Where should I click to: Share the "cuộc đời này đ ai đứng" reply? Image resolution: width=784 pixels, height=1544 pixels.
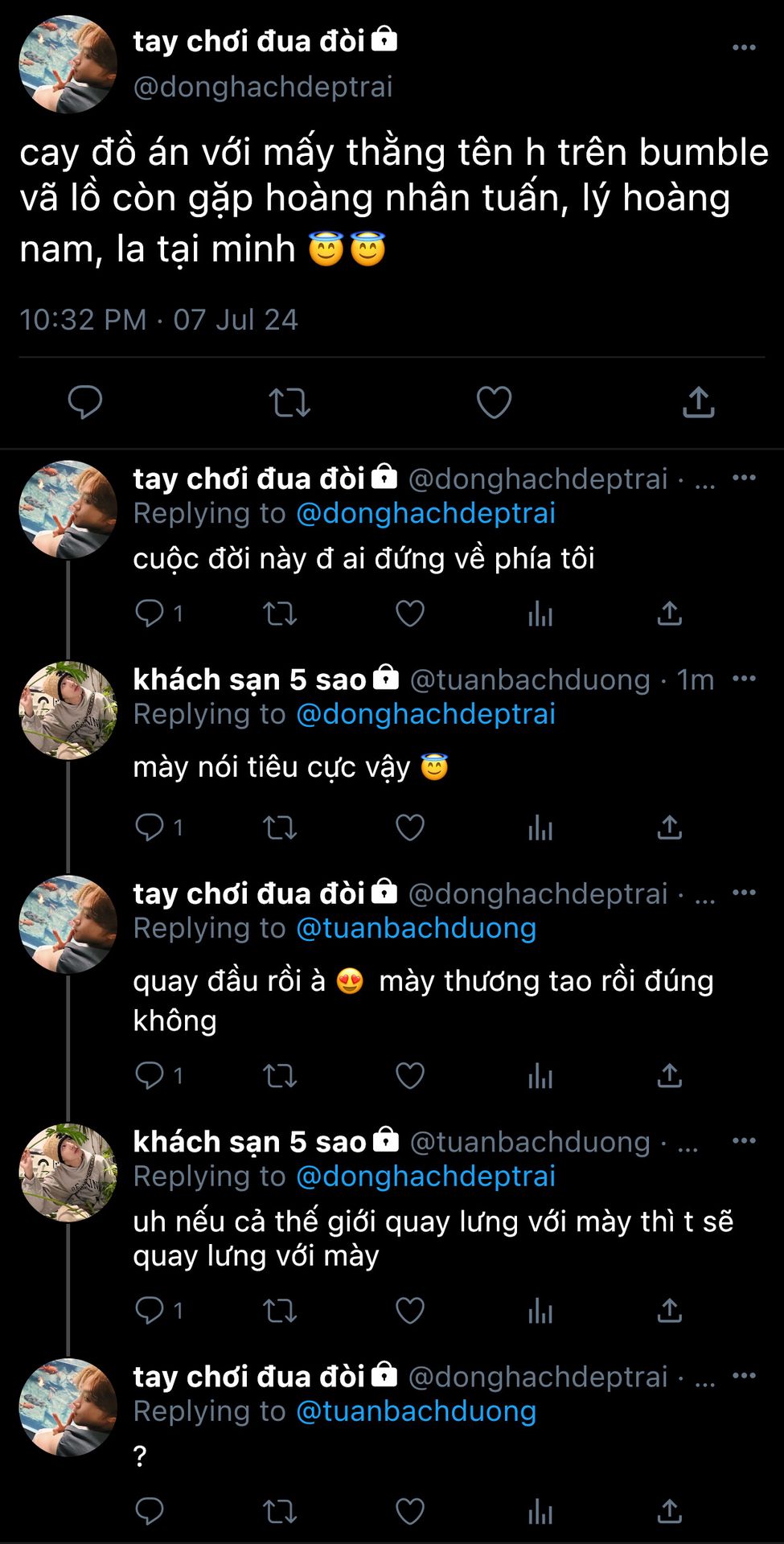pos(669,614)
